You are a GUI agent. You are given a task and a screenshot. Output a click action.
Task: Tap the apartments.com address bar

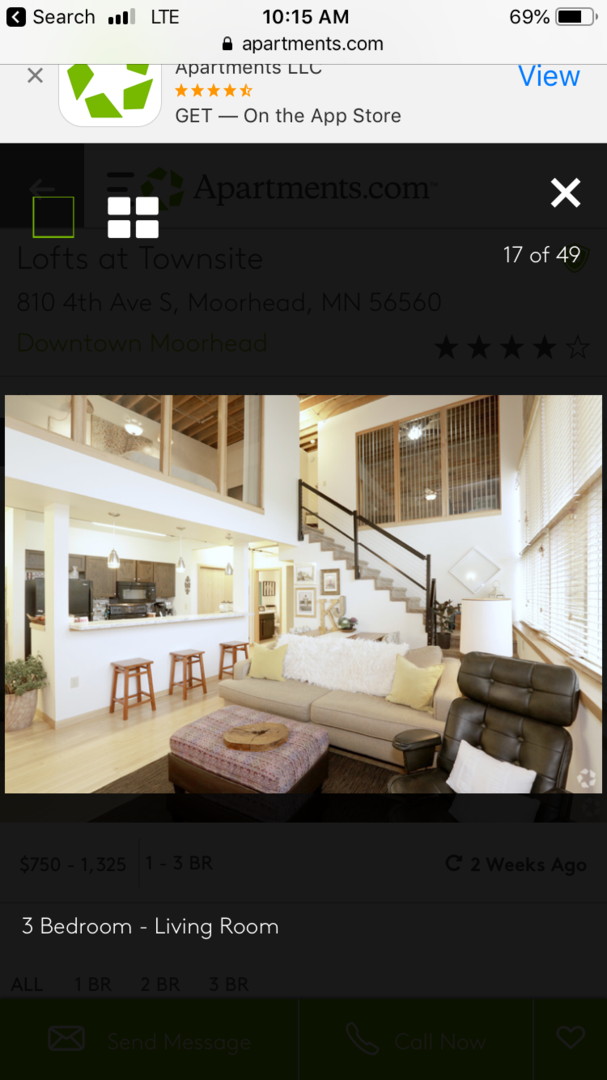point(303,44)
